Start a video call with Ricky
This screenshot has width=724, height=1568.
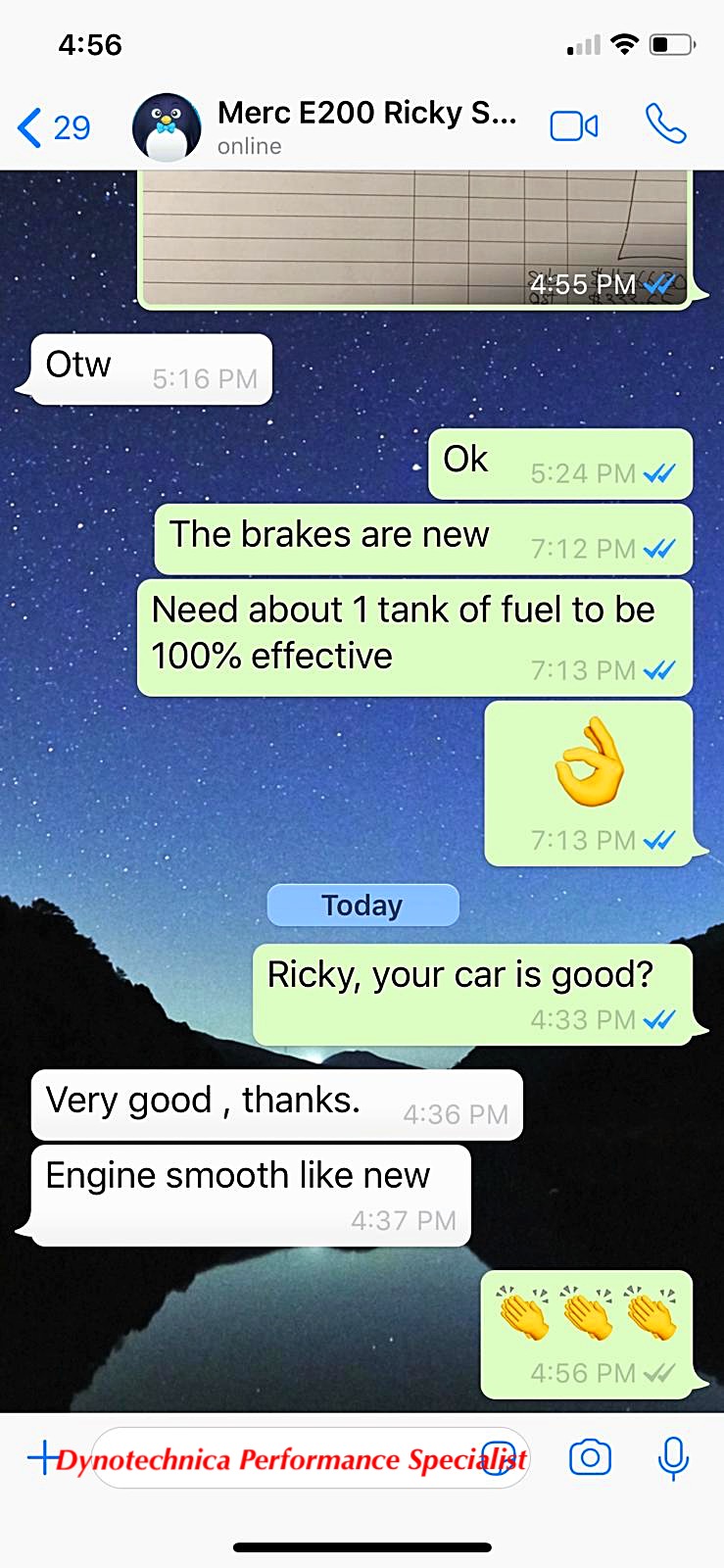[x=574, y=126]
